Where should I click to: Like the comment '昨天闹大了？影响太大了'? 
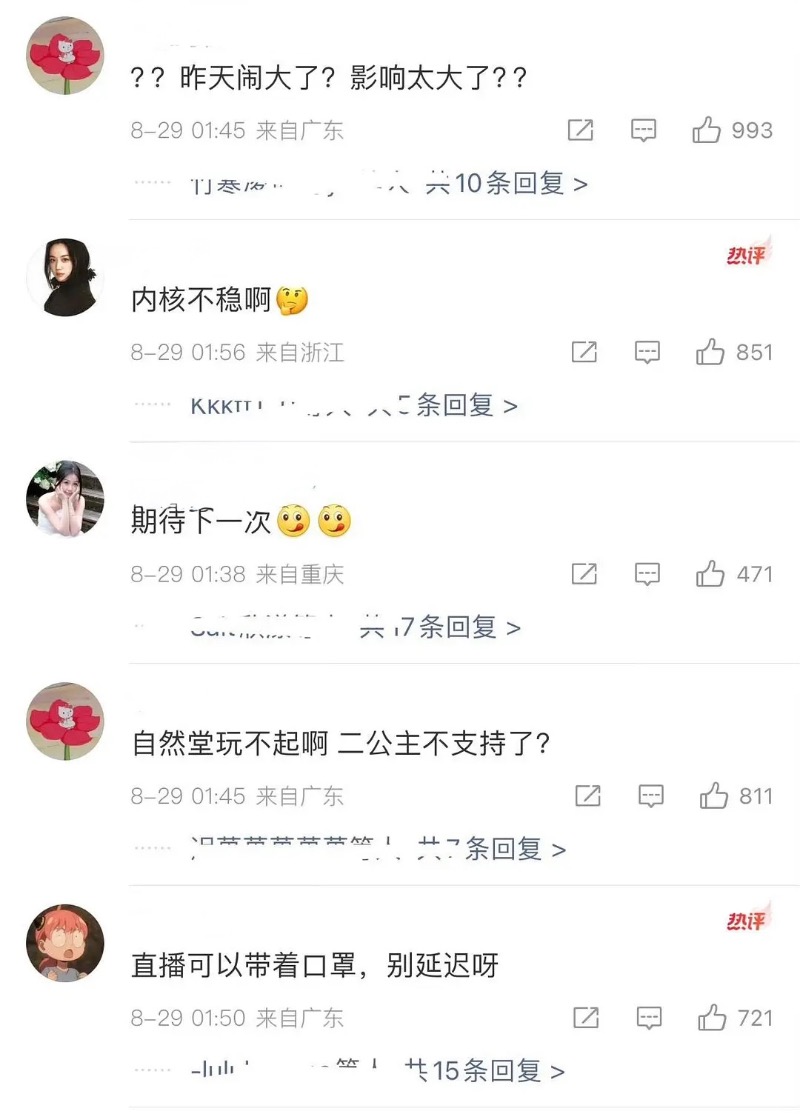click(x=707, y=130)
